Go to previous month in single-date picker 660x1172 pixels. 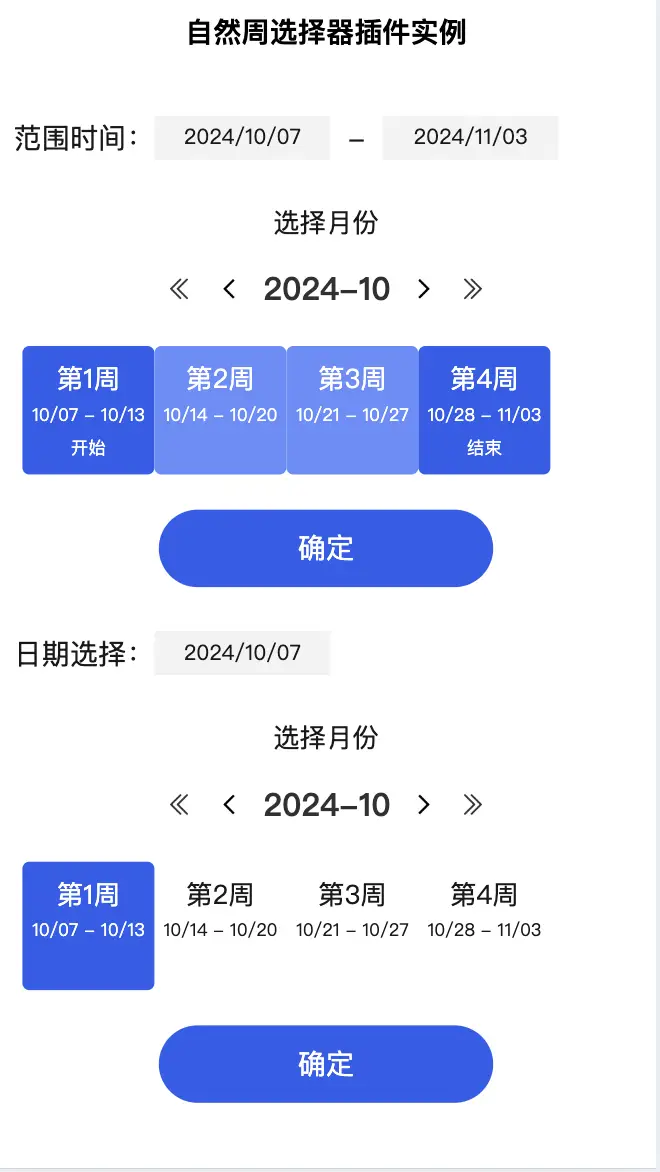[229, 805]
